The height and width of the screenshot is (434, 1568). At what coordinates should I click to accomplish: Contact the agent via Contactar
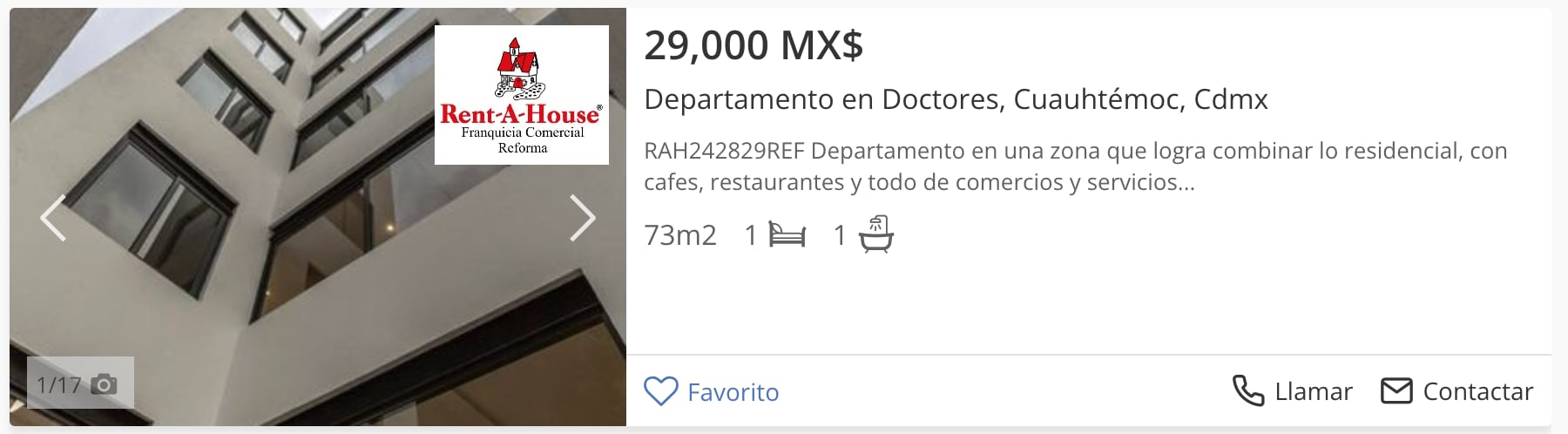(x=1456, y=391)
